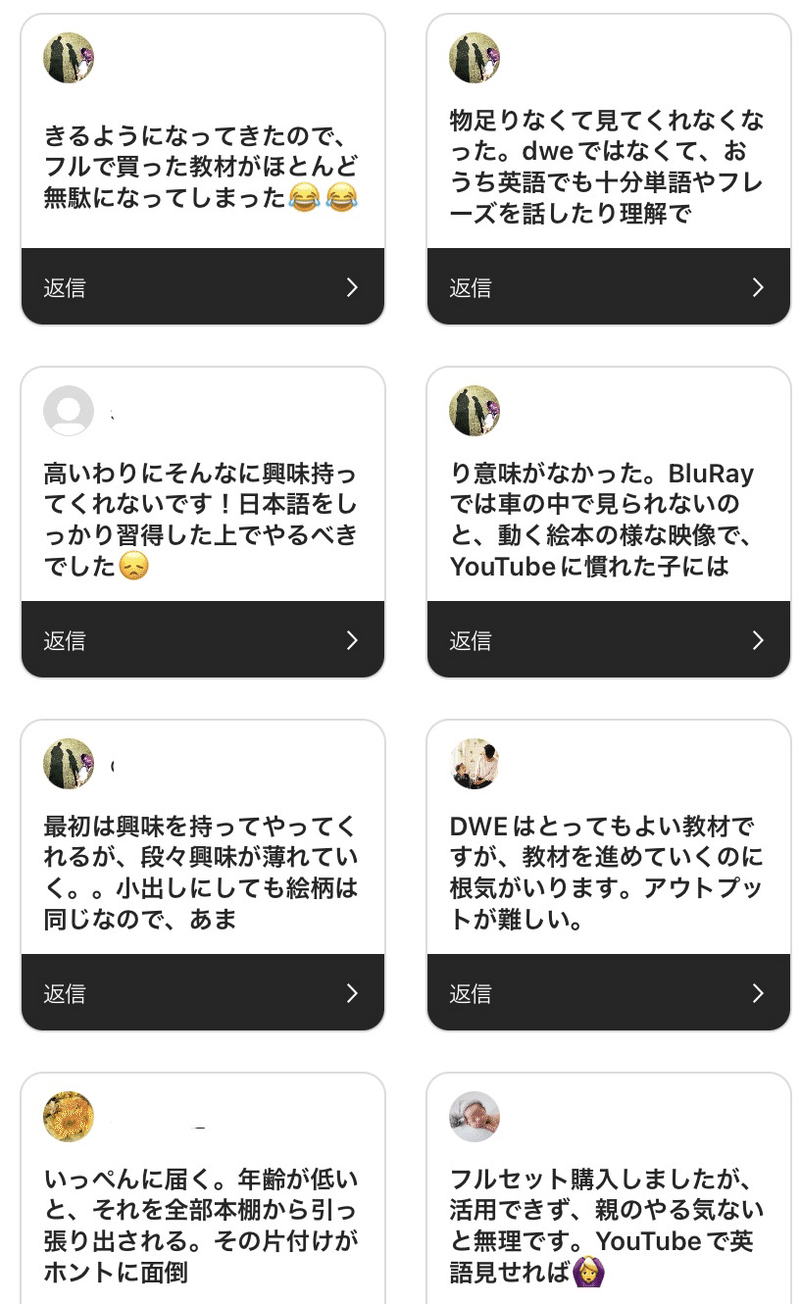
Task: View profile of the いっぺんに届く responder
Action: point(69,1117)
